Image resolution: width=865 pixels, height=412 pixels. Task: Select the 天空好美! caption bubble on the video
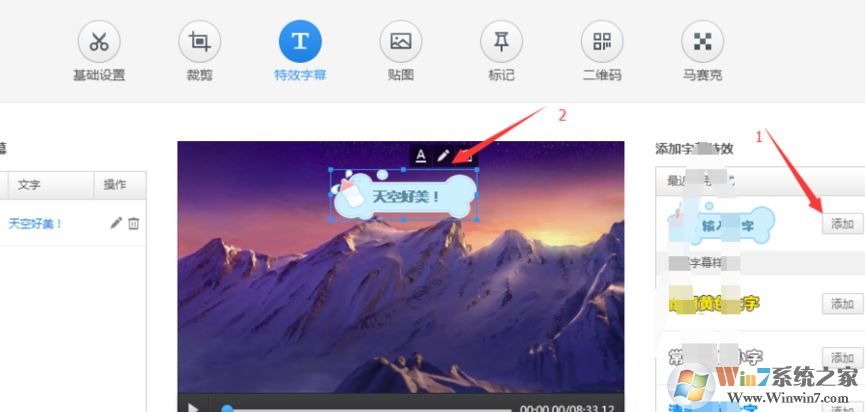[x=404, y=196]
